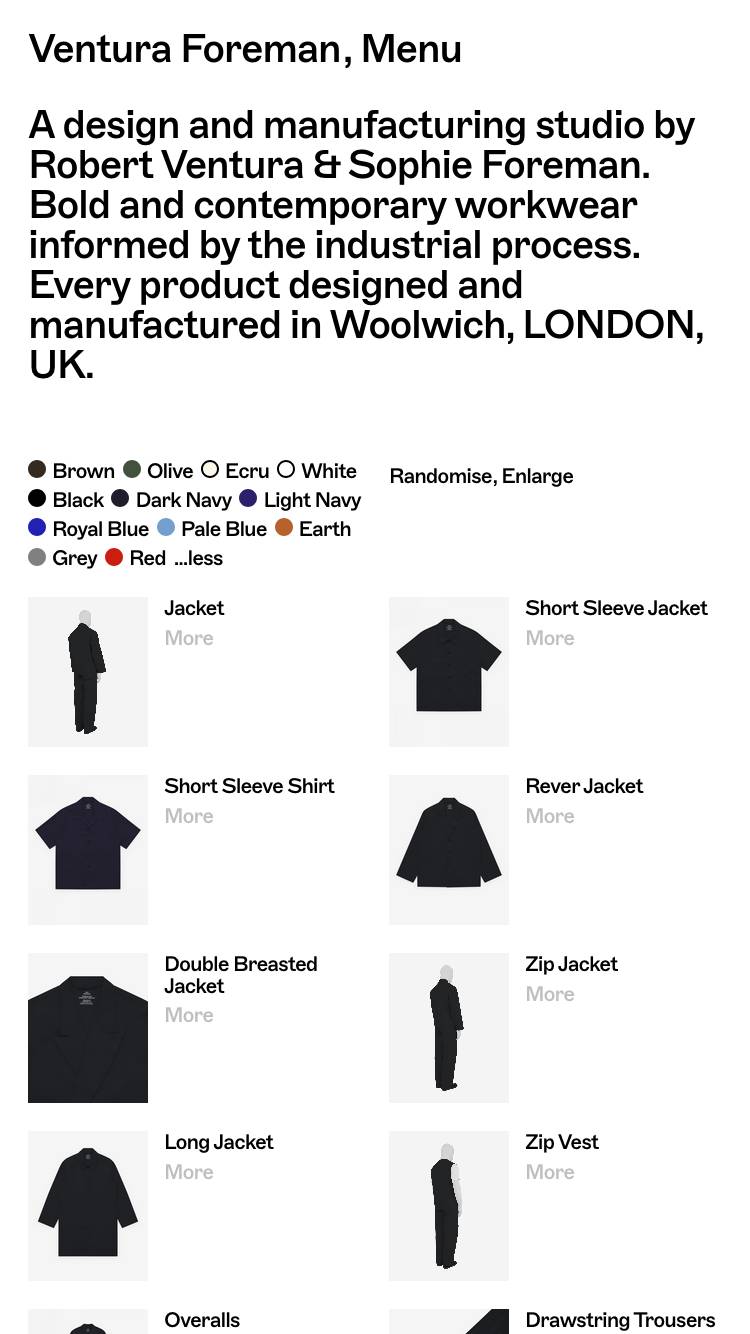The width and height of the screenshot is (750, 1334).
Task: View the Short Sleeve Jacket image
Action: [x=449, y=672]
